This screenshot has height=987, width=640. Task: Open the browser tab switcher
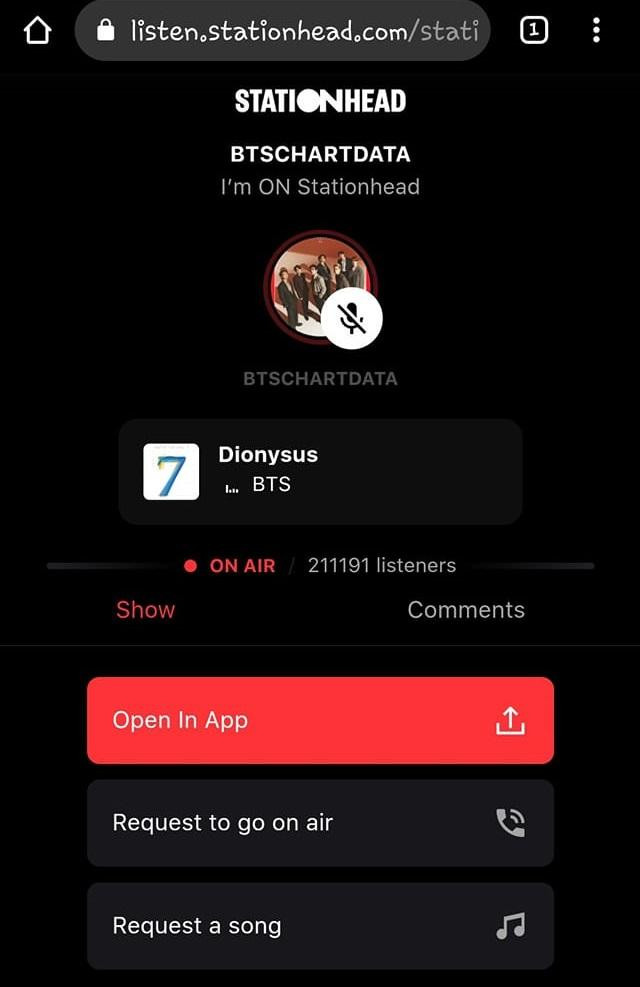coord(534,31)
